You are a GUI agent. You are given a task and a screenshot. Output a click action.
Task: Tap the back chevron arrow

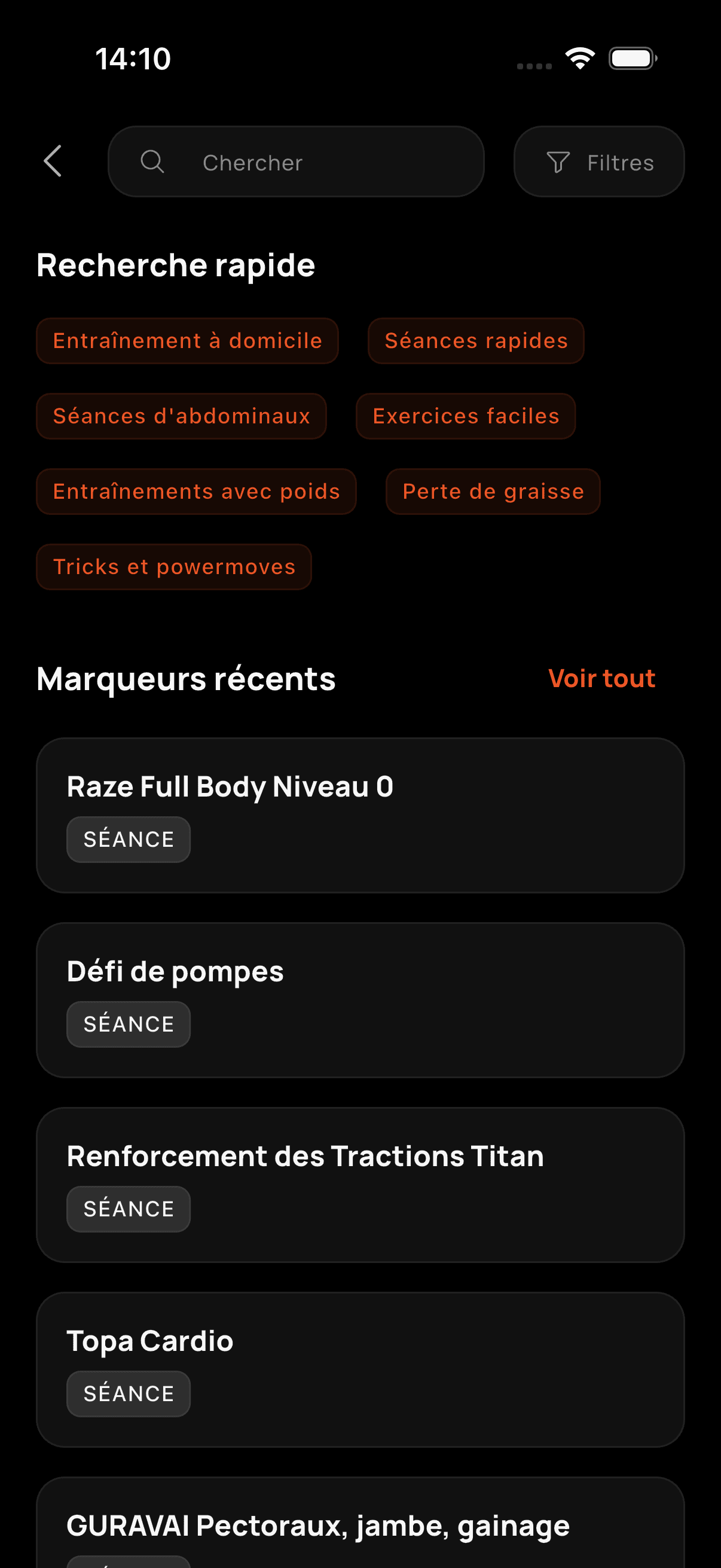53,161
